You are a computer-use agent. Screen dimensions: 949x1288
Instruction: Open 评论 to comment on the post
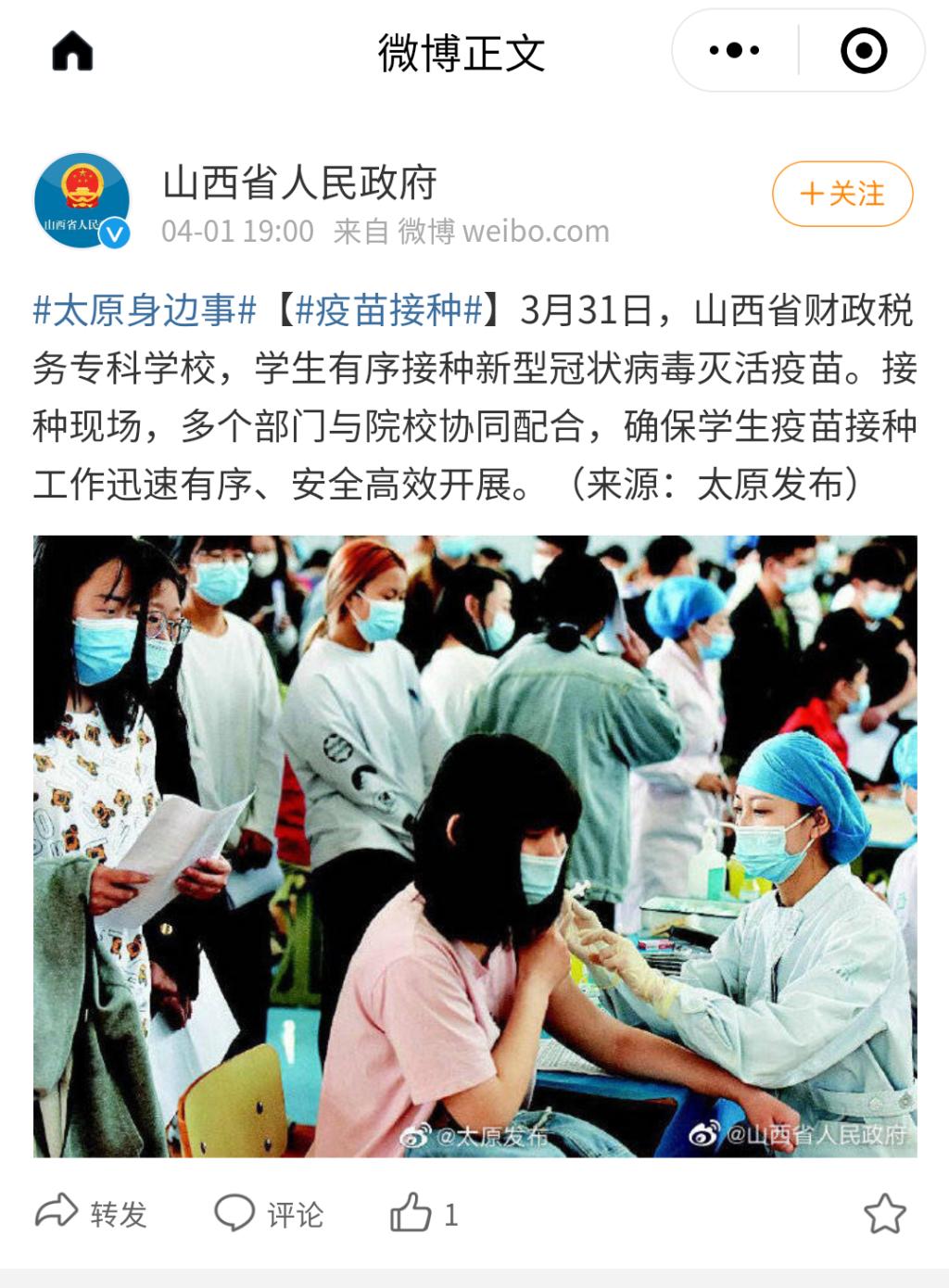[270, 1213]
